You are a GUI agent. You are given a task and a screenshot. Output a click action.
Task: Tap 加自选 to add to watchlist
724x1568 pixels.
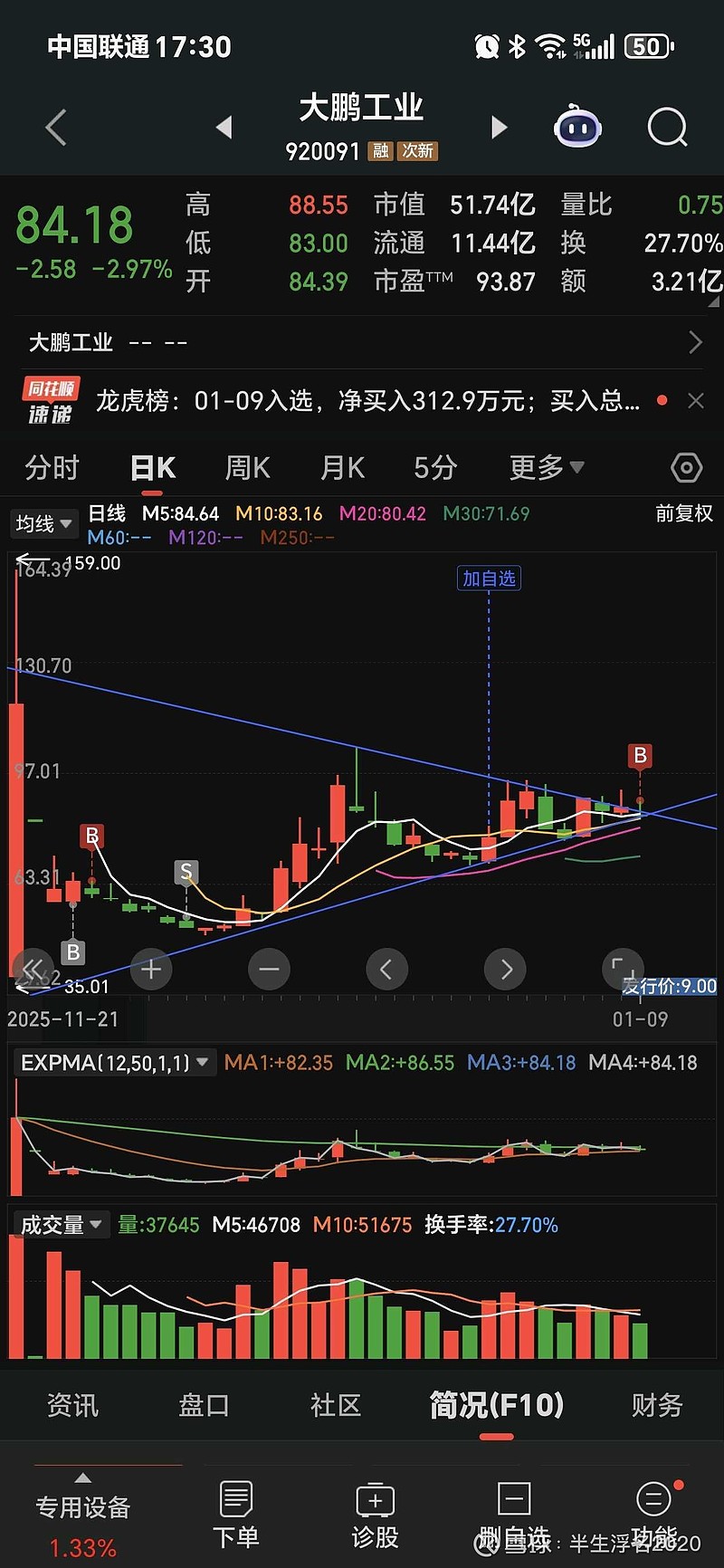[x=489, y=578]
